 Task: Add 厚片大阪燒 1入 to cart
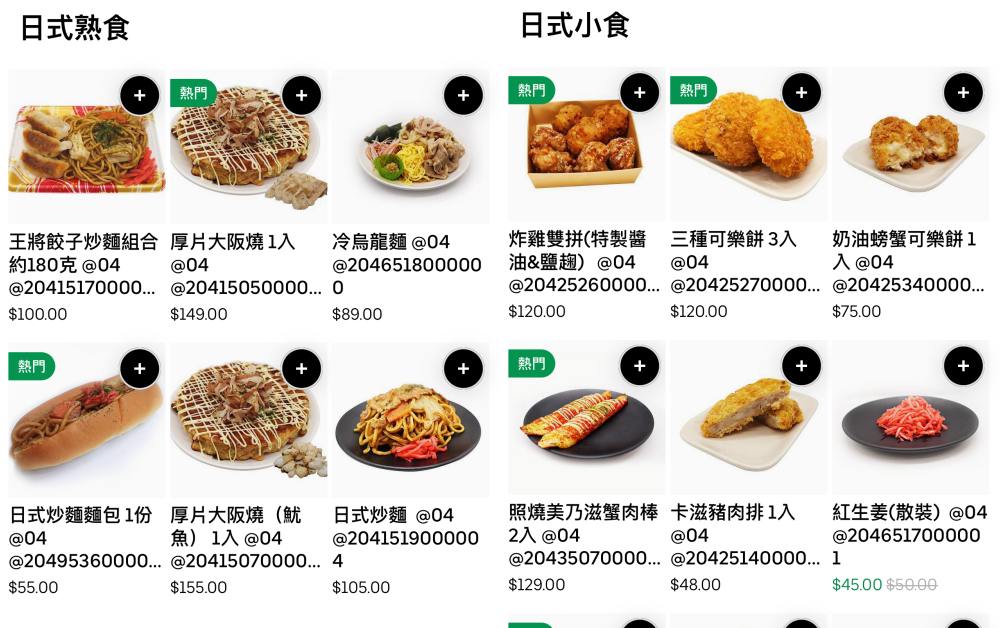coord(301,96)
